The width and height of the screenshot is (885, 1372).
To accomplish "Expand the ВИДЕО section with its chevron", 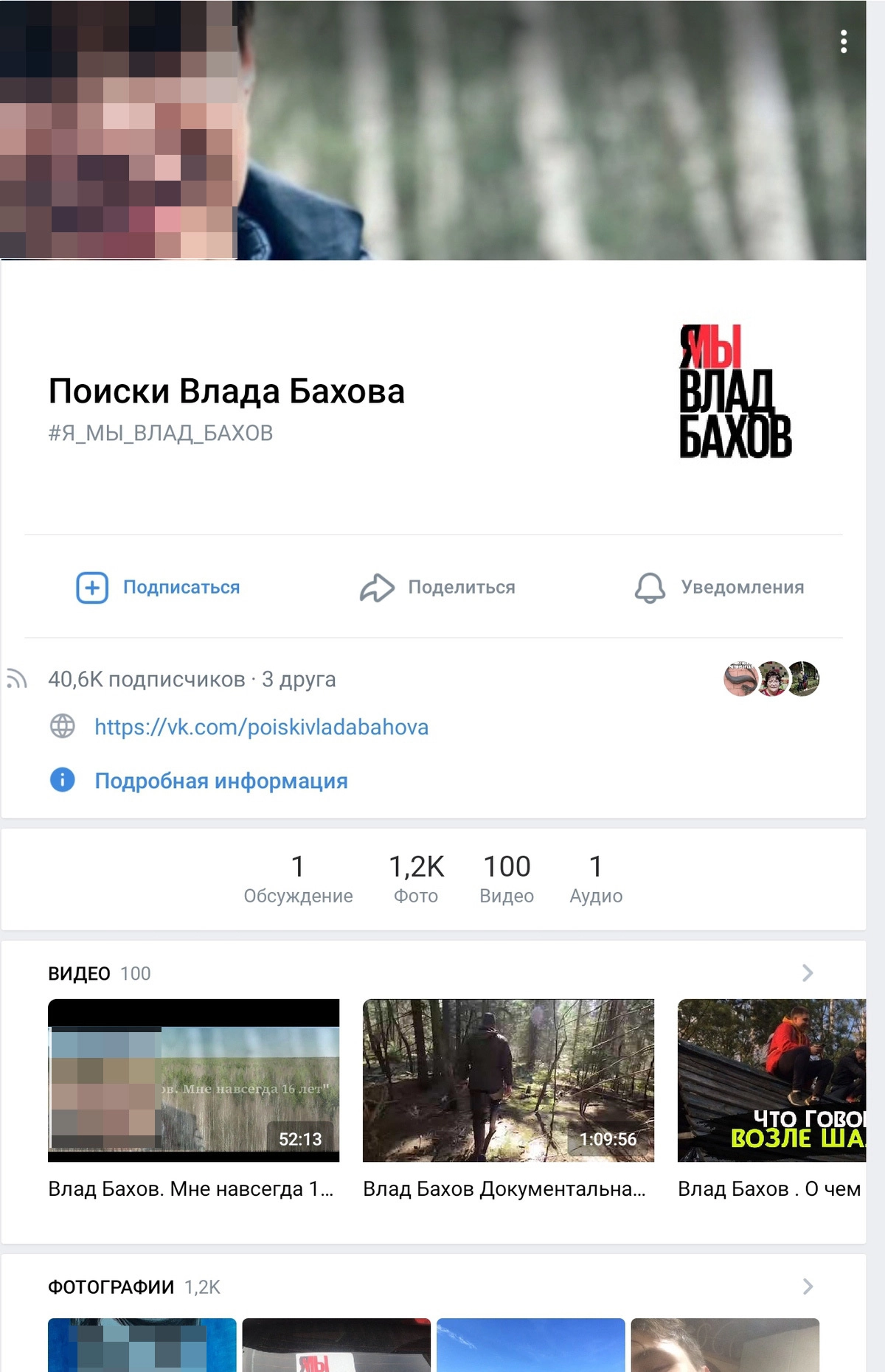I will pyautogui.click(x=808, y=973).
